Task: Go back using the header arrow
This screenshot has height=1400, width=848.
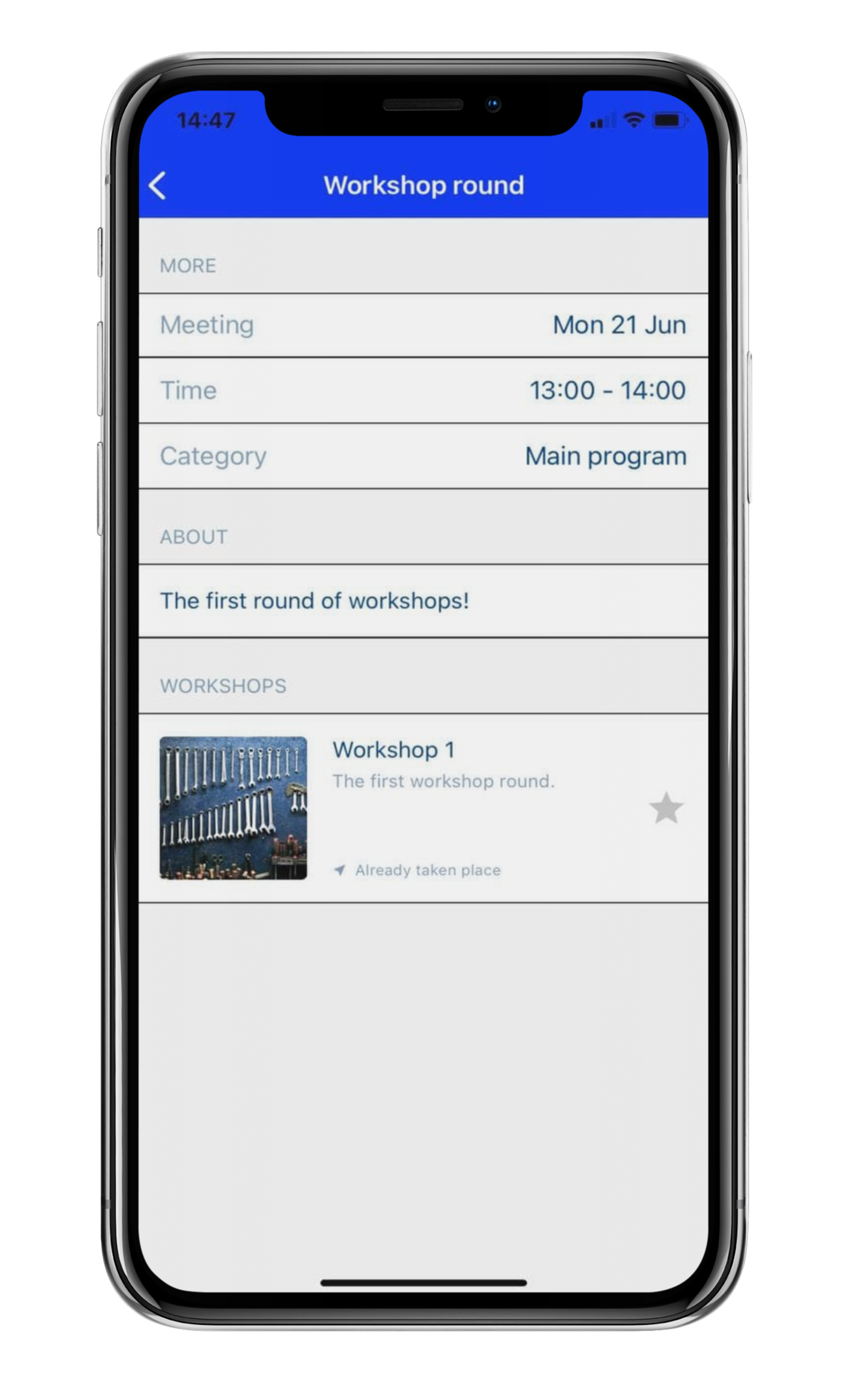Action: coord(157,186)
